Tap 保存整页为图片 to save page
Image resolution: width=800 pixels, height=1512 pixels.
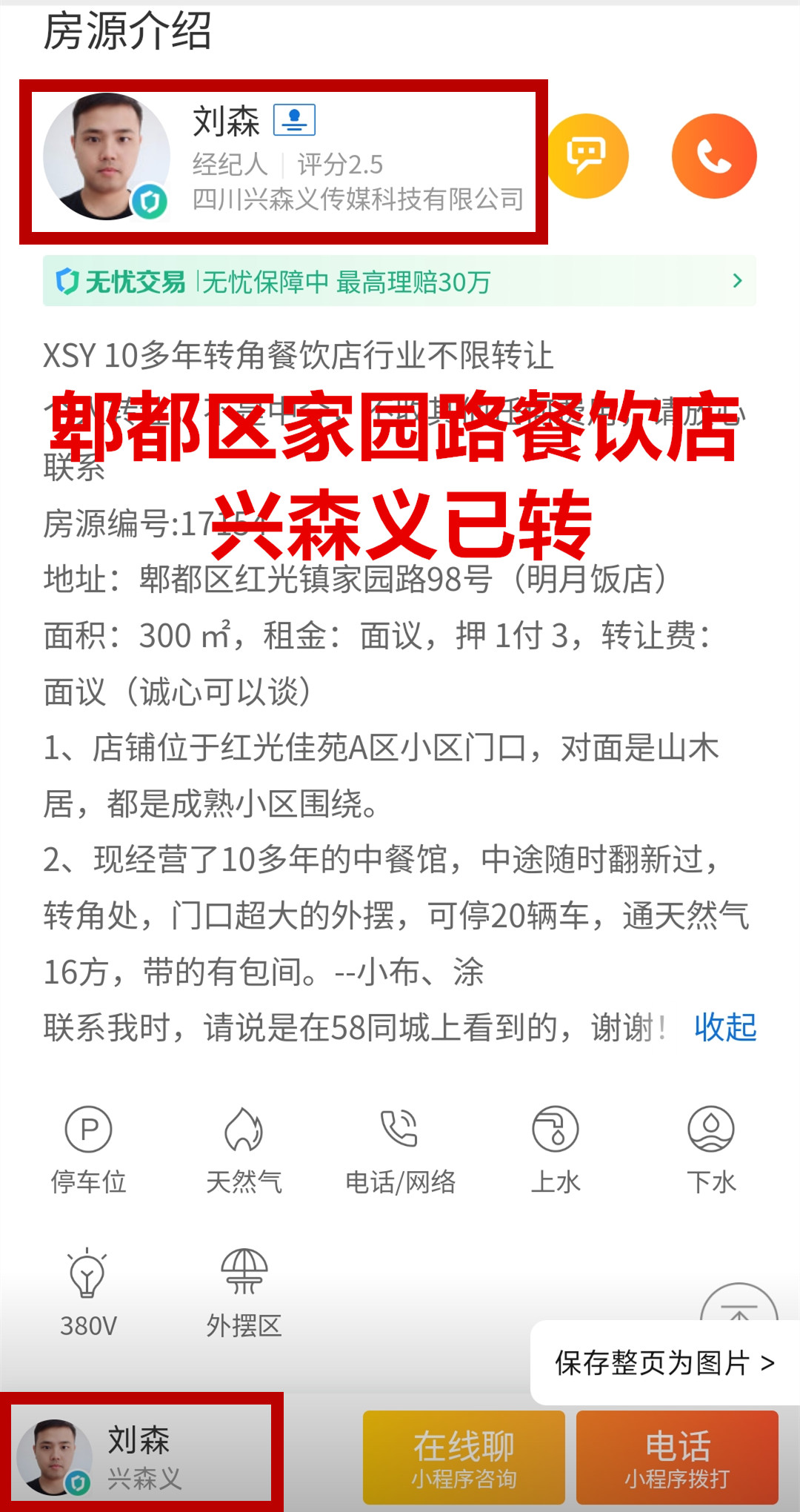[664, 1362]
